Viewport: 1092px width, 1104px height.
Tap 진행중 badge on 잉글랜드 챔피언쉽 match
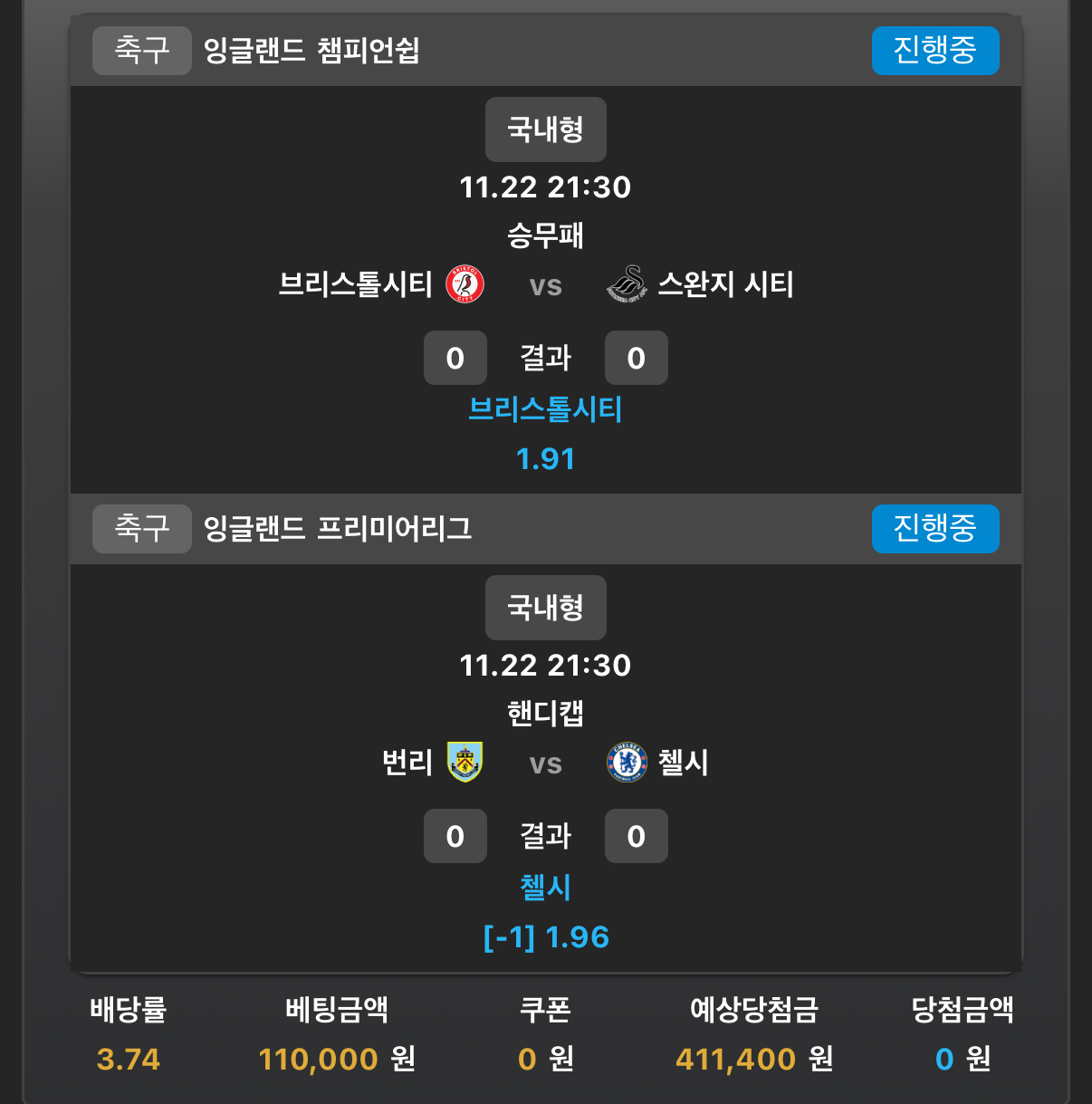point(934,51)
